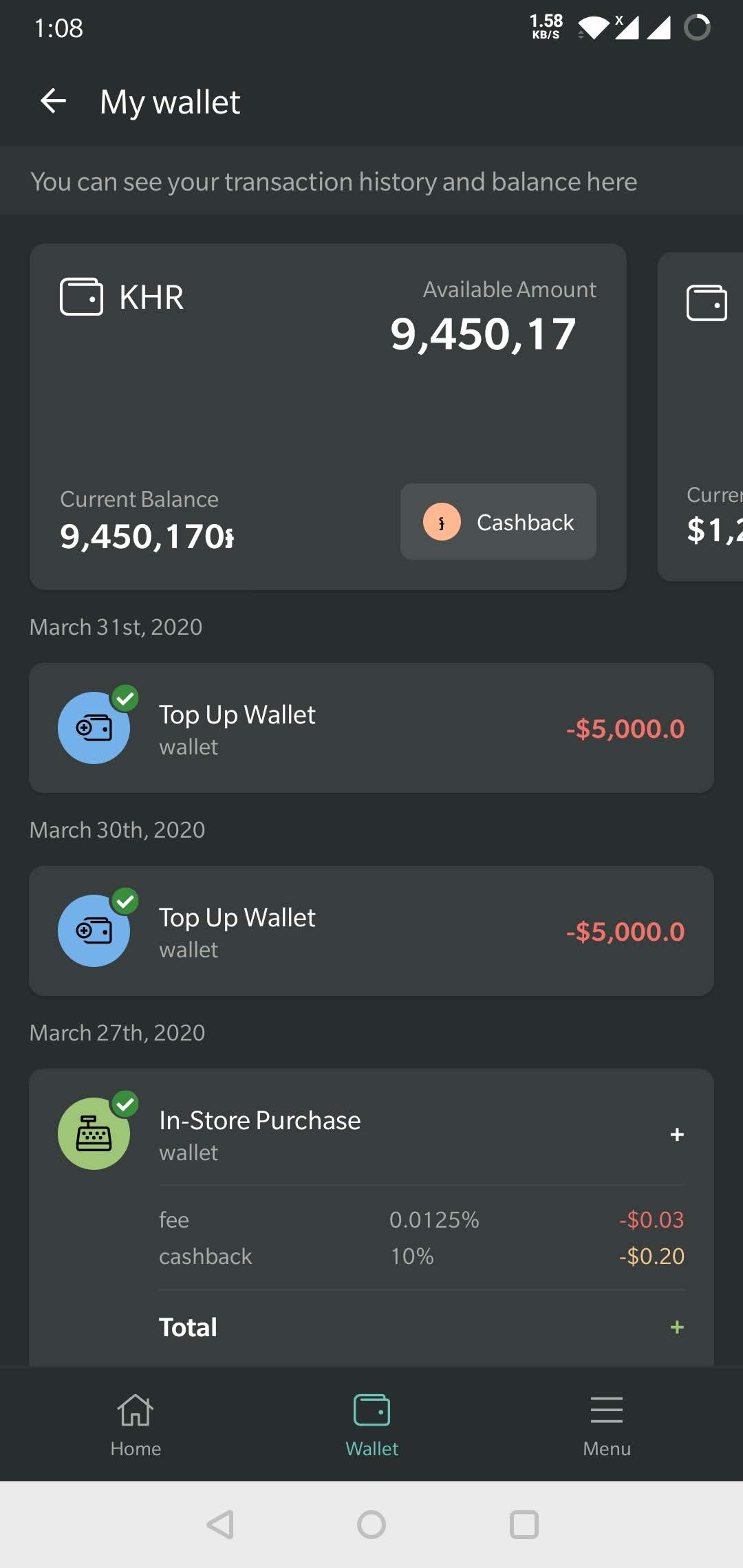Go back from My wallet
Viewport: 743px width, 1568px height.
[x=54, y=102]
